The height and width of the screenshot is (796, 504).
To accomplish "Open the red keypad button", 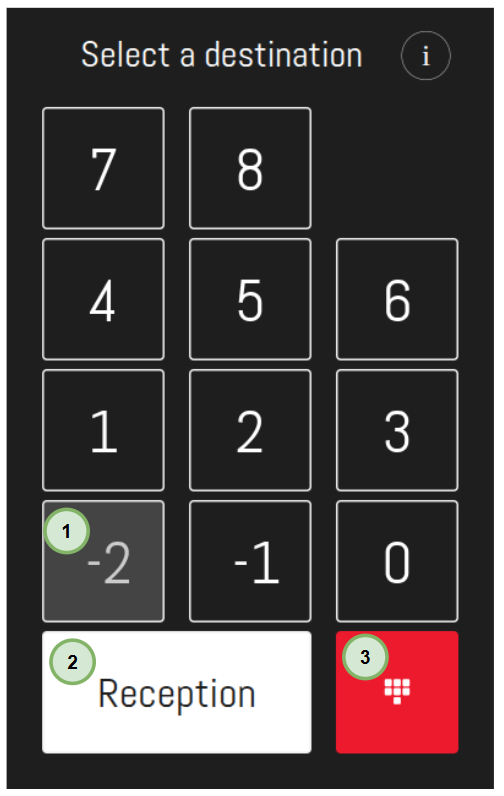I will (397, 692).
